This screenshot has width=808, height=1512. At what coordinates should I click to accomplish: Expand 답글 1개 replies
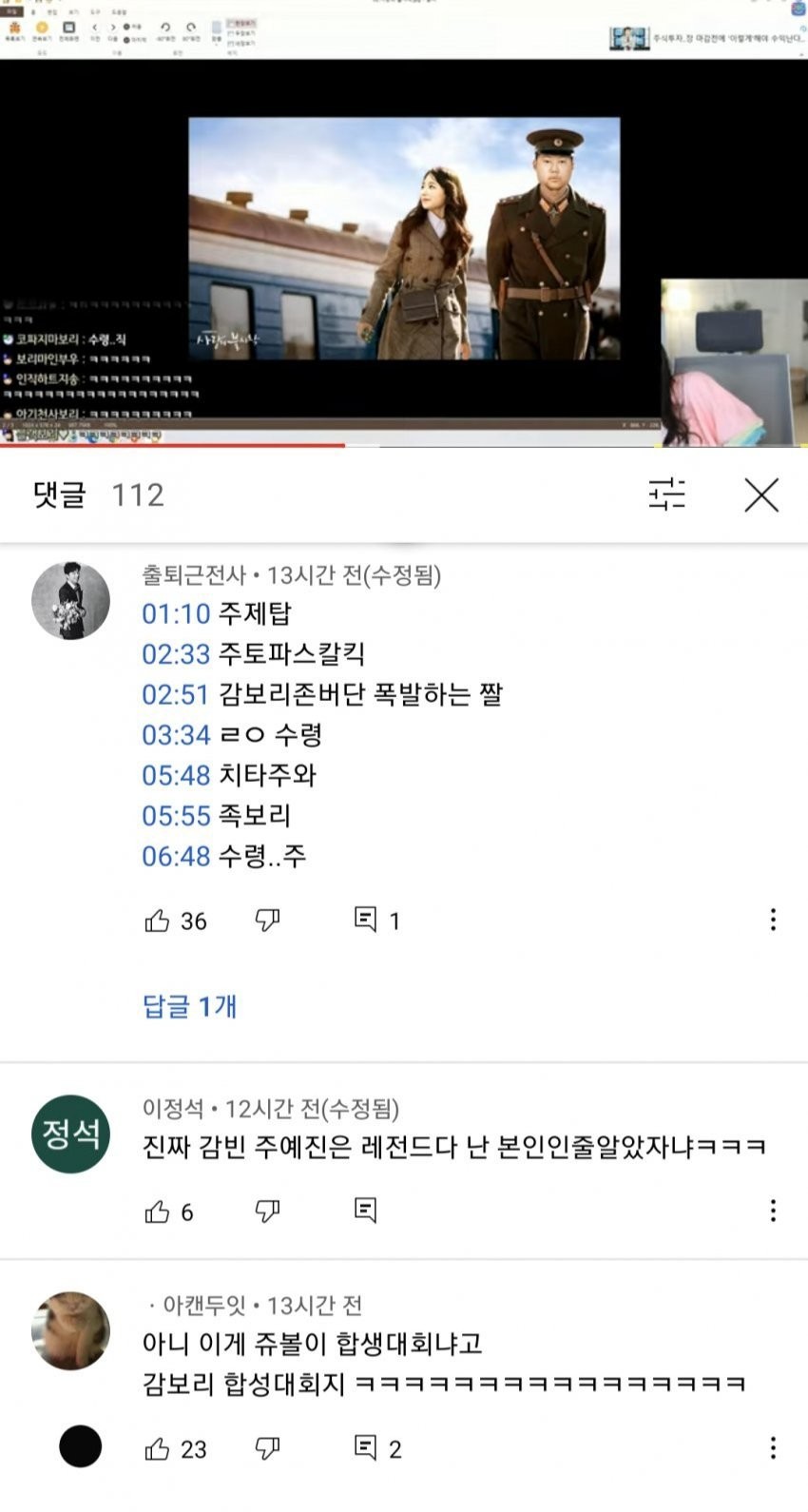pos(189,1006)
